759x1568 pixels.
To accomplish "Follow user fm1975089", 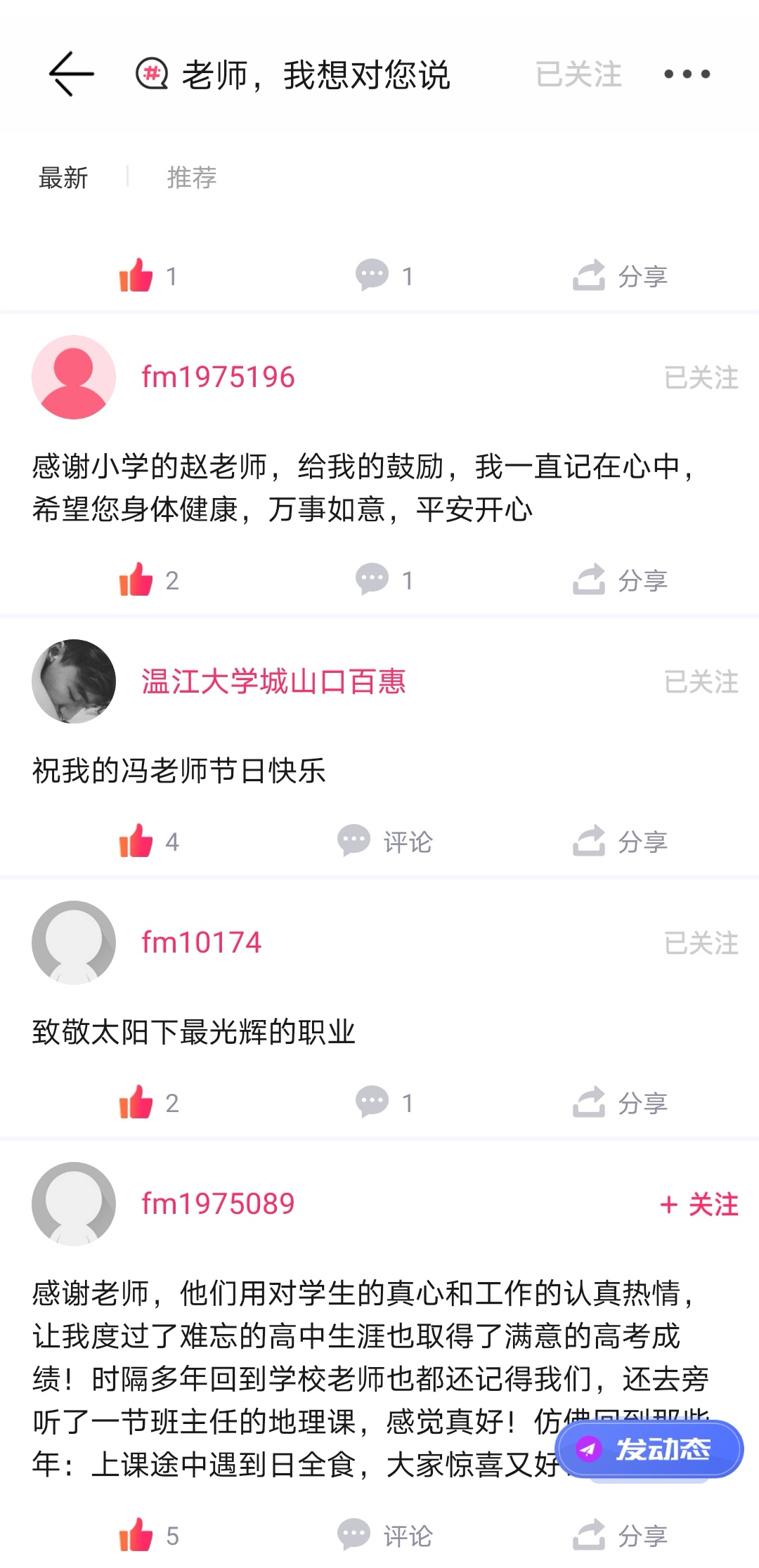I will click(x=699, y=1204).
